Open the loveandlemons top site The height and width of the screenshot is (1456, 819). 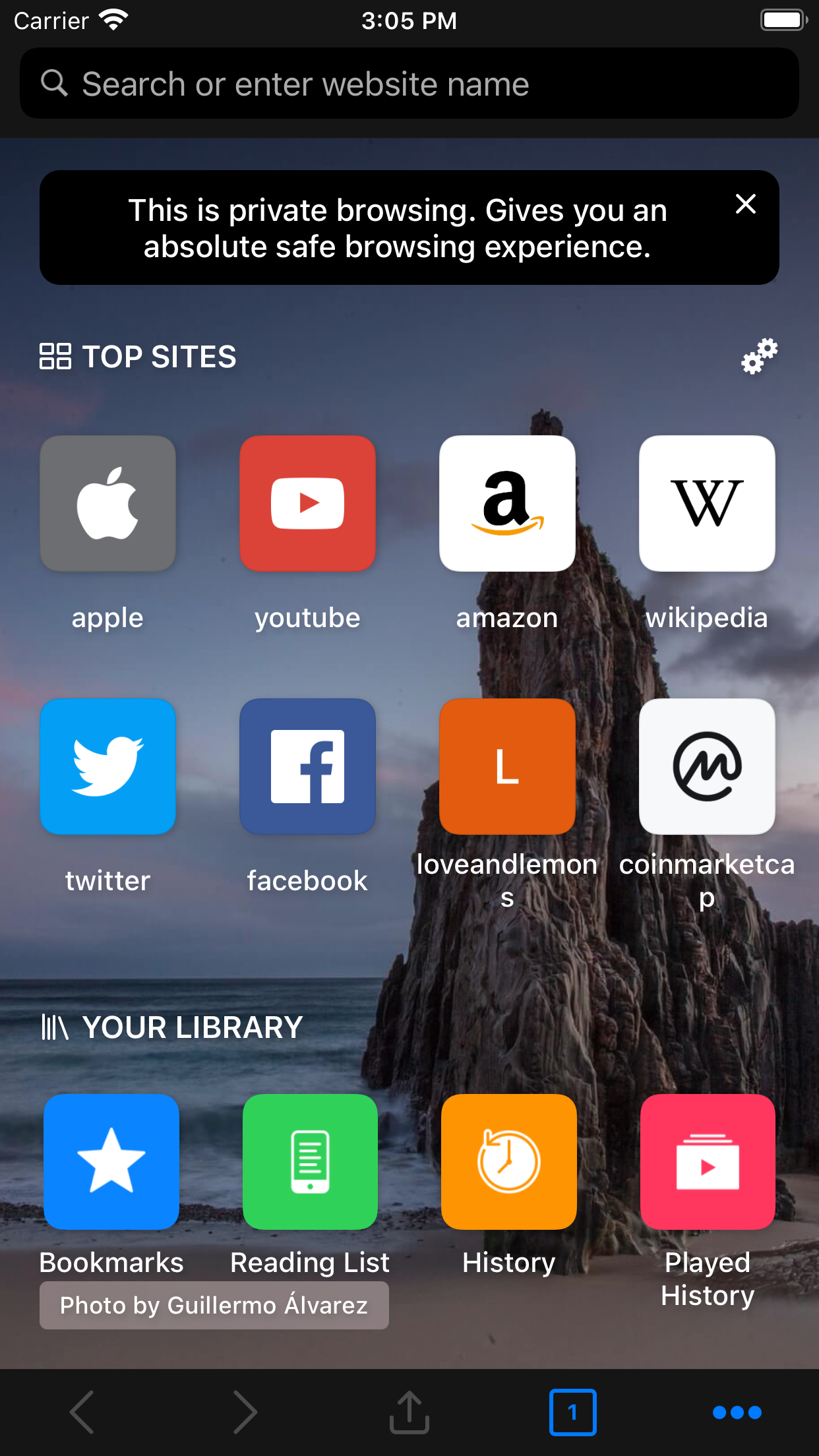coord(507,766)
